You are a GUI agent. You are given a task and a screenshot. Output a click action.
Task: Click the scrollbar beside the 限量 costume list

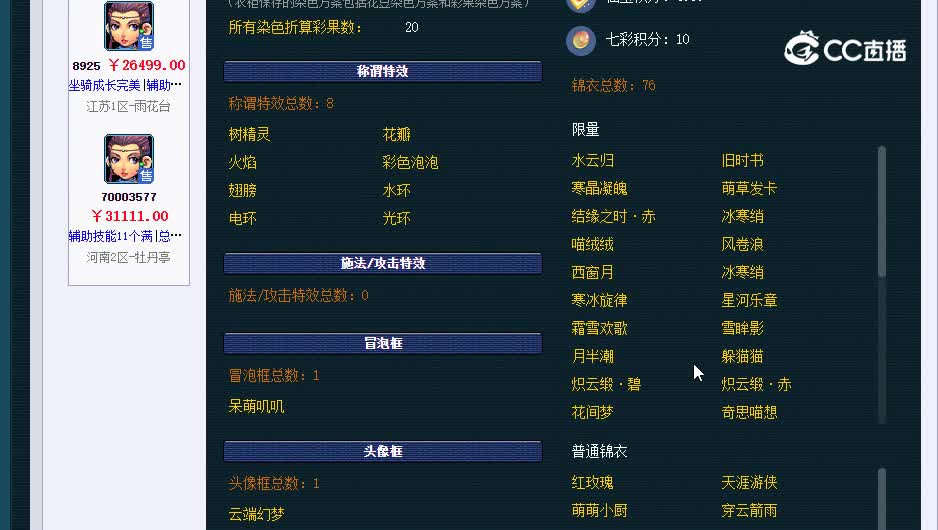(x=881, y=212)
